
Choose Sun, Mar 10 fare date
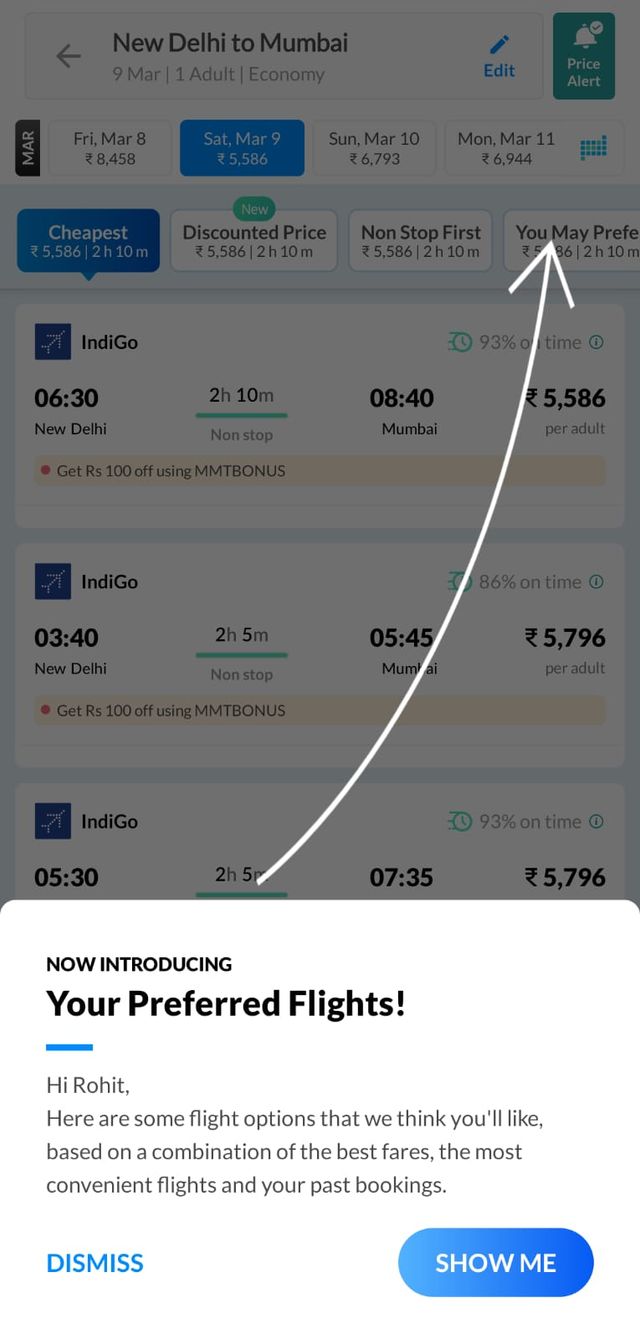coord(374,148)
